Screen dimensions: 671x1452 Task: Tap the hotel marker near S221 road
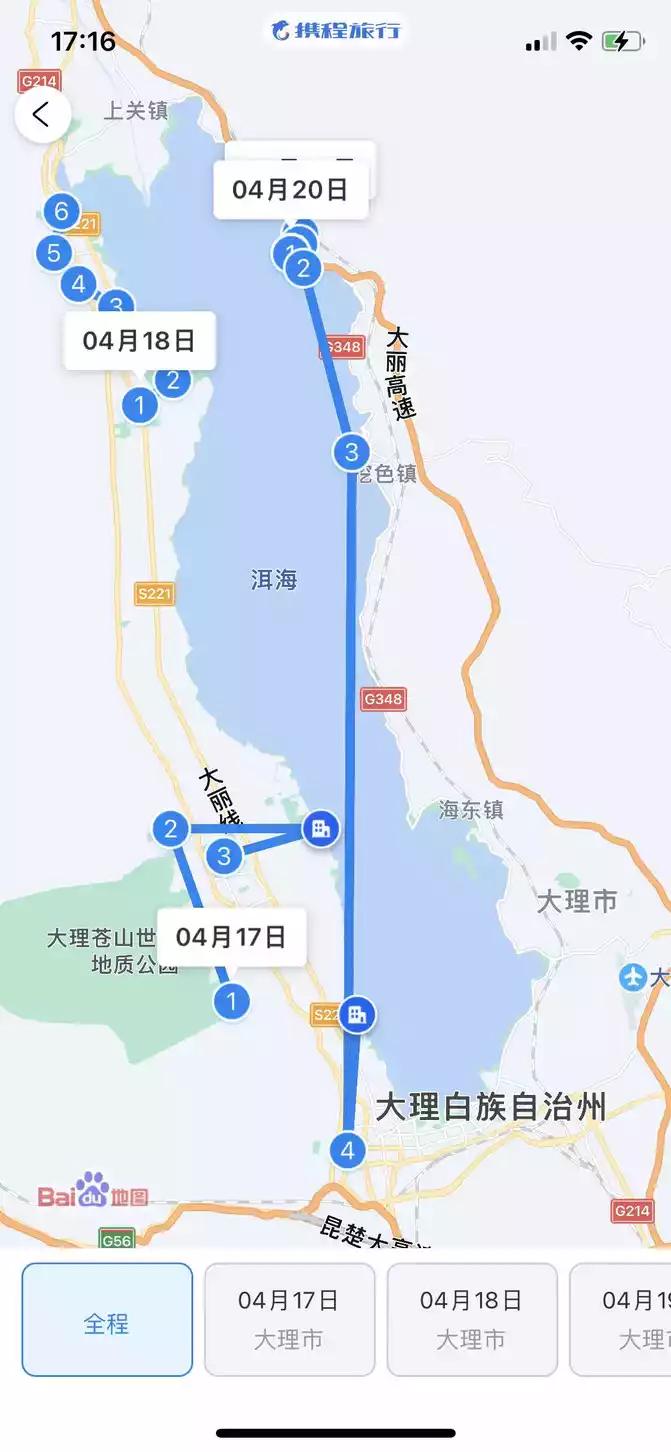357,1015
